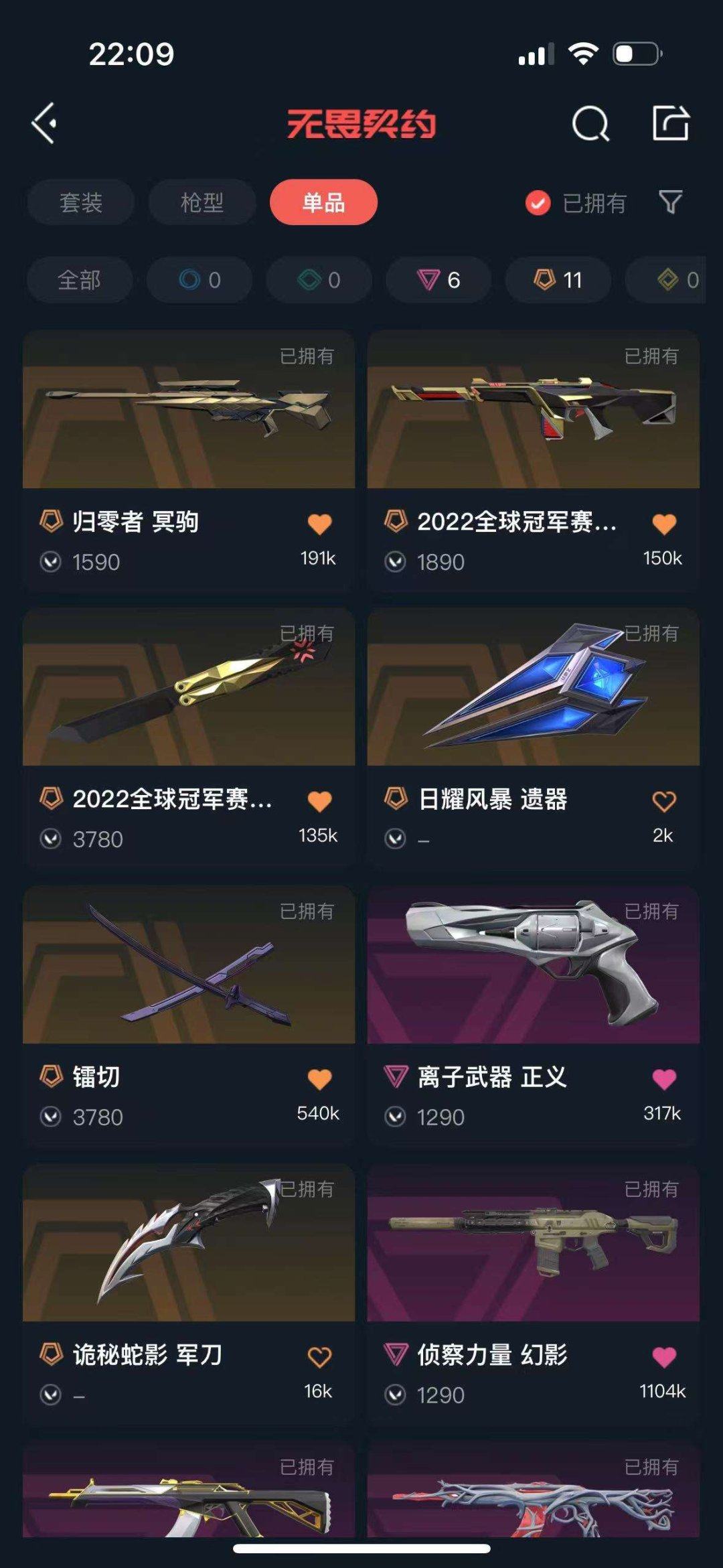This screenshot has height=1568, width=723.
Task: Open search from the top bar
Action: click(592, 123)
